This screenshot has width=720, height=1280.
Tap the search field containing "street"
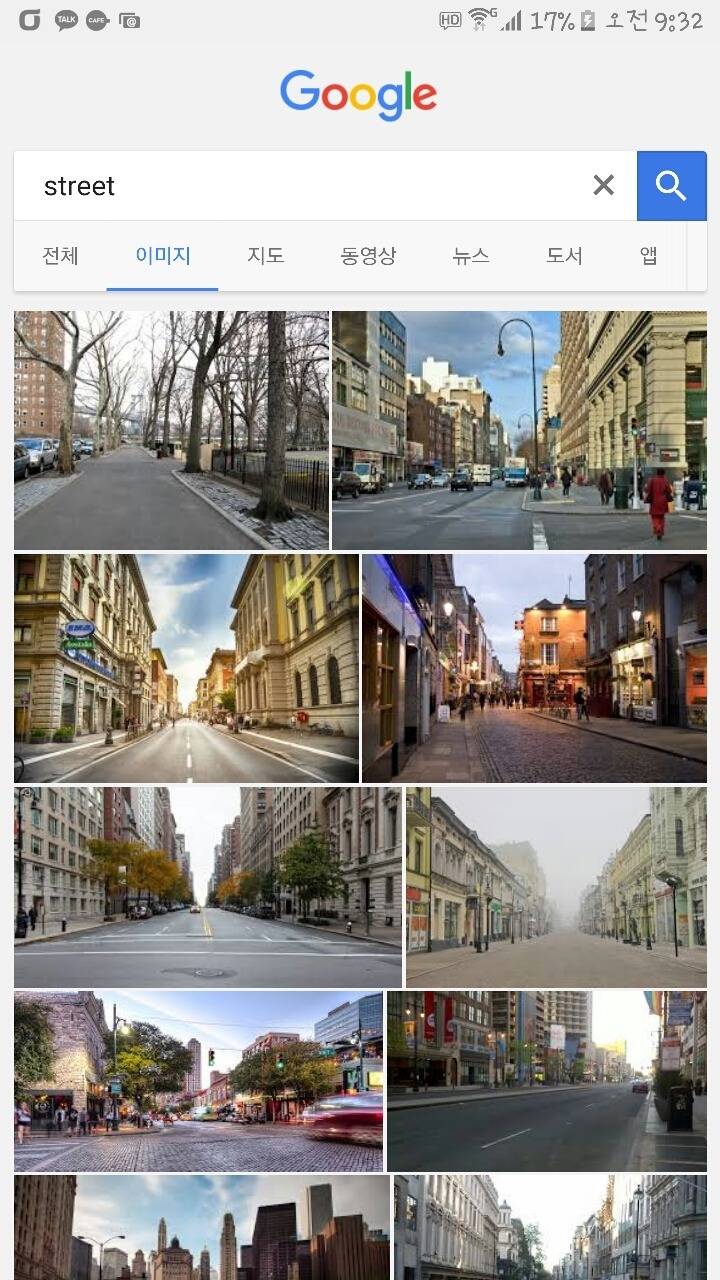pos(300,186)
